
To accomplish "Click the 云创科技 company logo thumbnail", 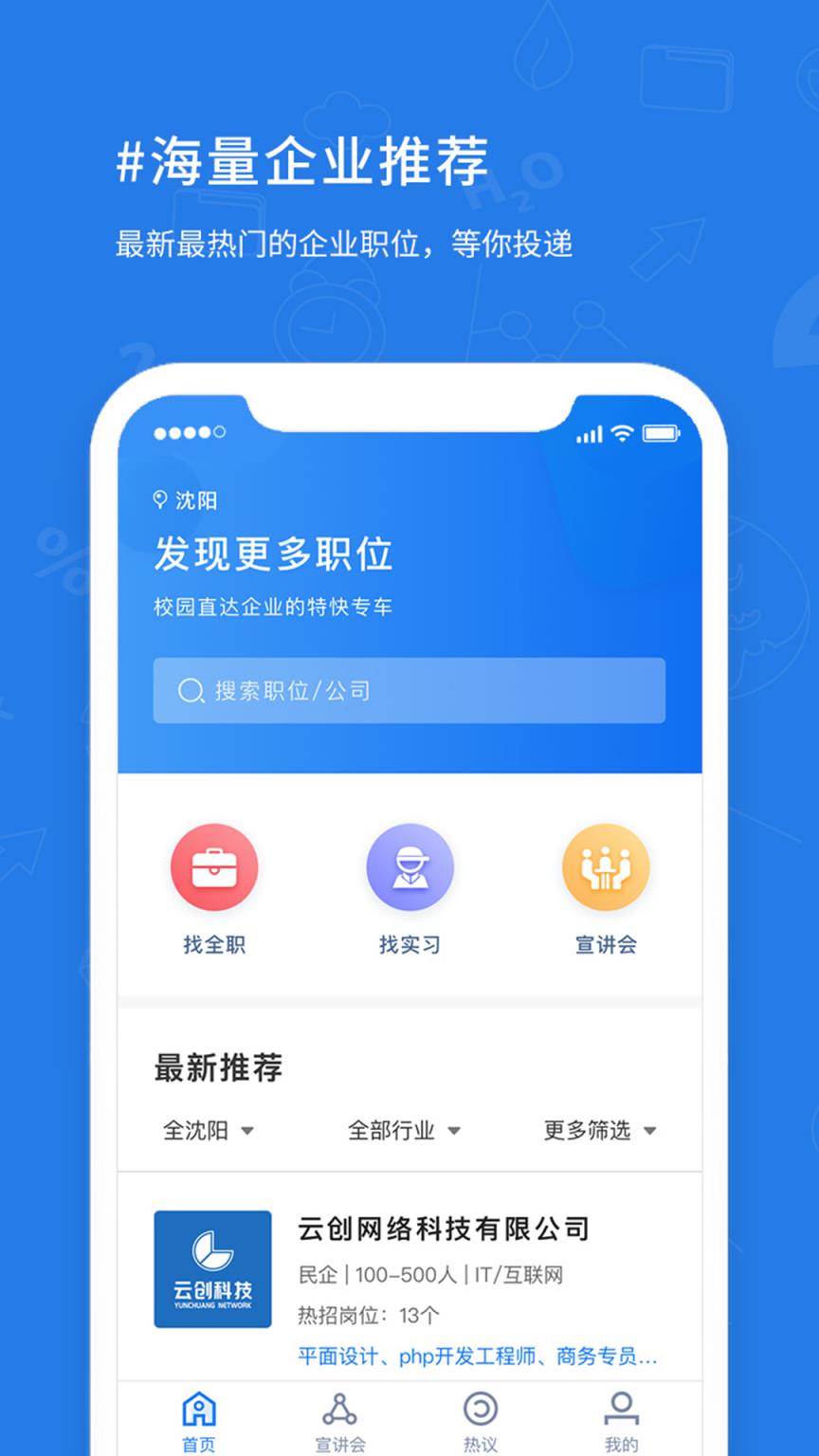I will click(x=213, y=1270).
